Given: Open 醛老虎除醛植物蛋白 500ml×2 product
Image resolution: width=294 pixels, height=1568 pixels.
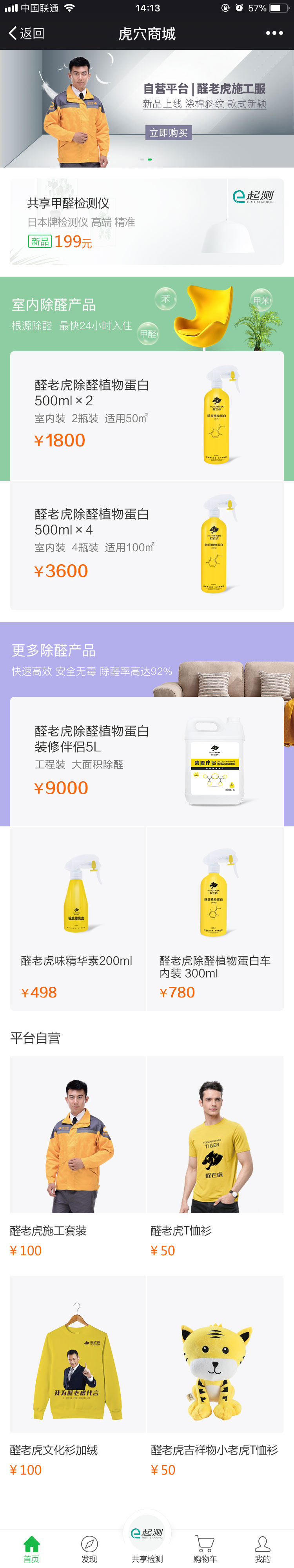Looking at the screenshot, I should point(147,415).
